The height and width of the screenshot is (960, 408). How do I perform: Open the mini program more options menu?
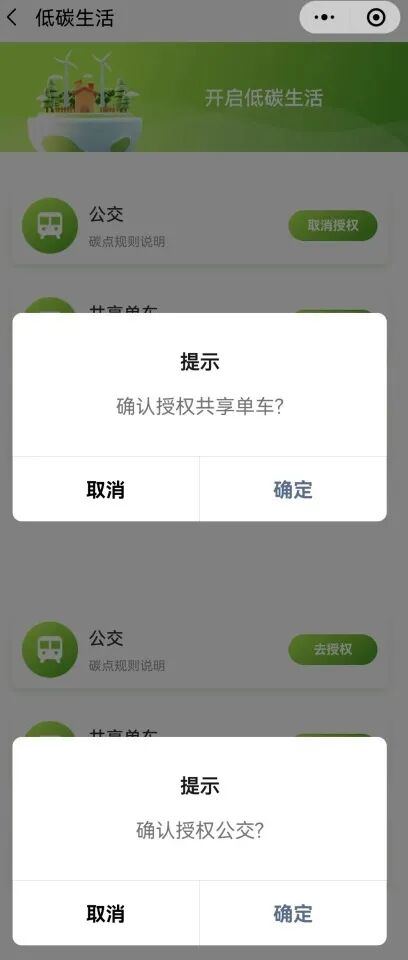[x=324, y=18]
